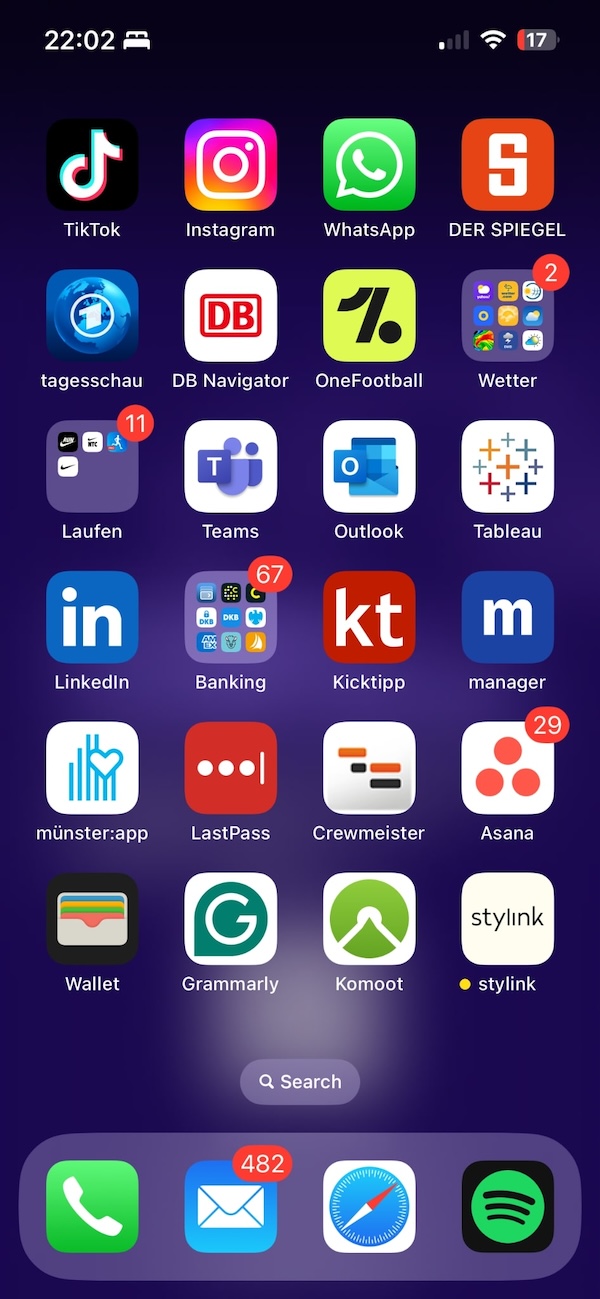Screen dimensions: 600x1299
Task: Open Outlook
Action: (x=369, y=467)
